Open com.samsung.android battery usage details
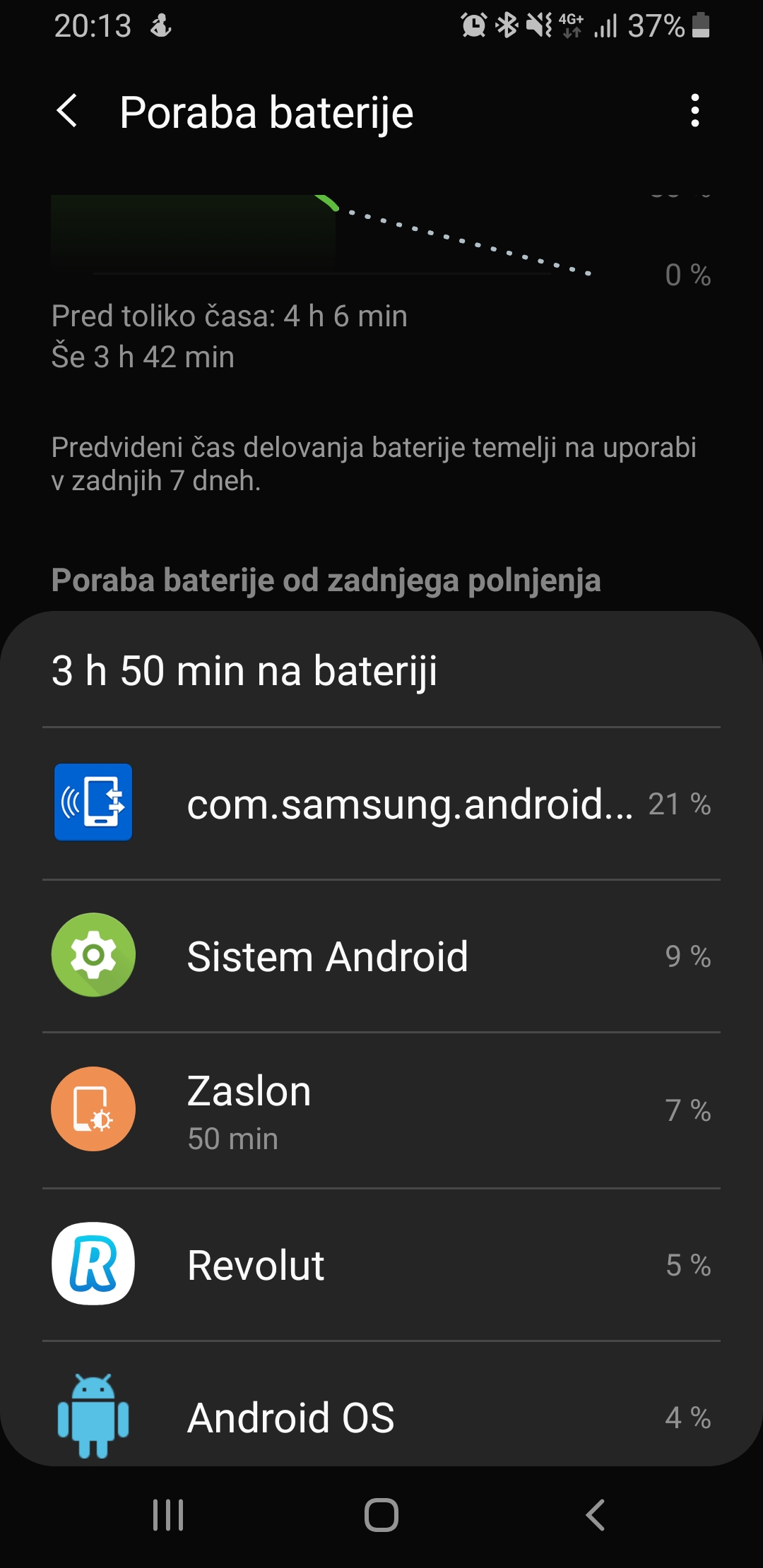Screen dimensions: 763x1568 click(381, 804)
